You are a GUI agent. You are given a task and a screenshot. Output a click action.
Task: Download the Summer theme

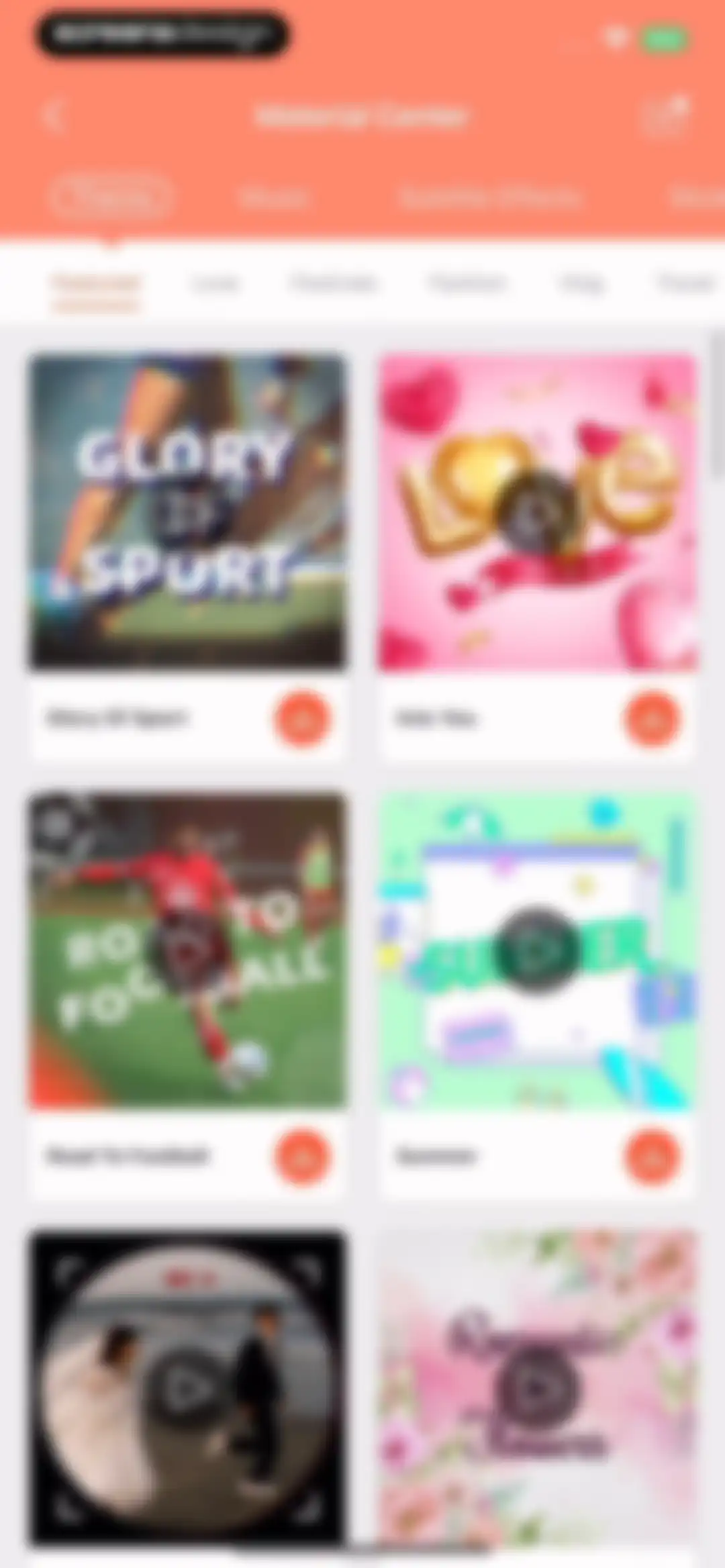[651, 1156]
